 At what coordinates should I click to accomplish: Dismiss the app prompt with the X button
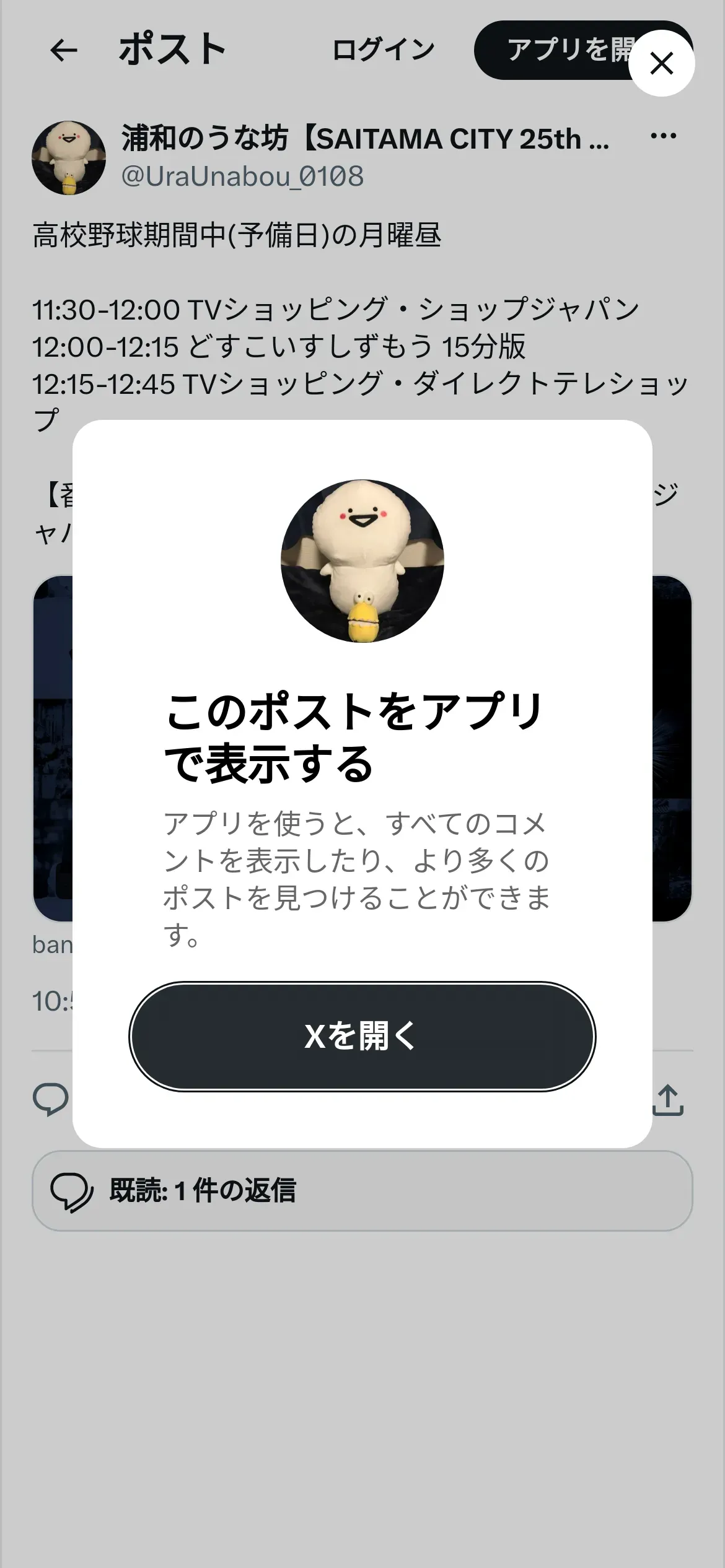point(661,63)
